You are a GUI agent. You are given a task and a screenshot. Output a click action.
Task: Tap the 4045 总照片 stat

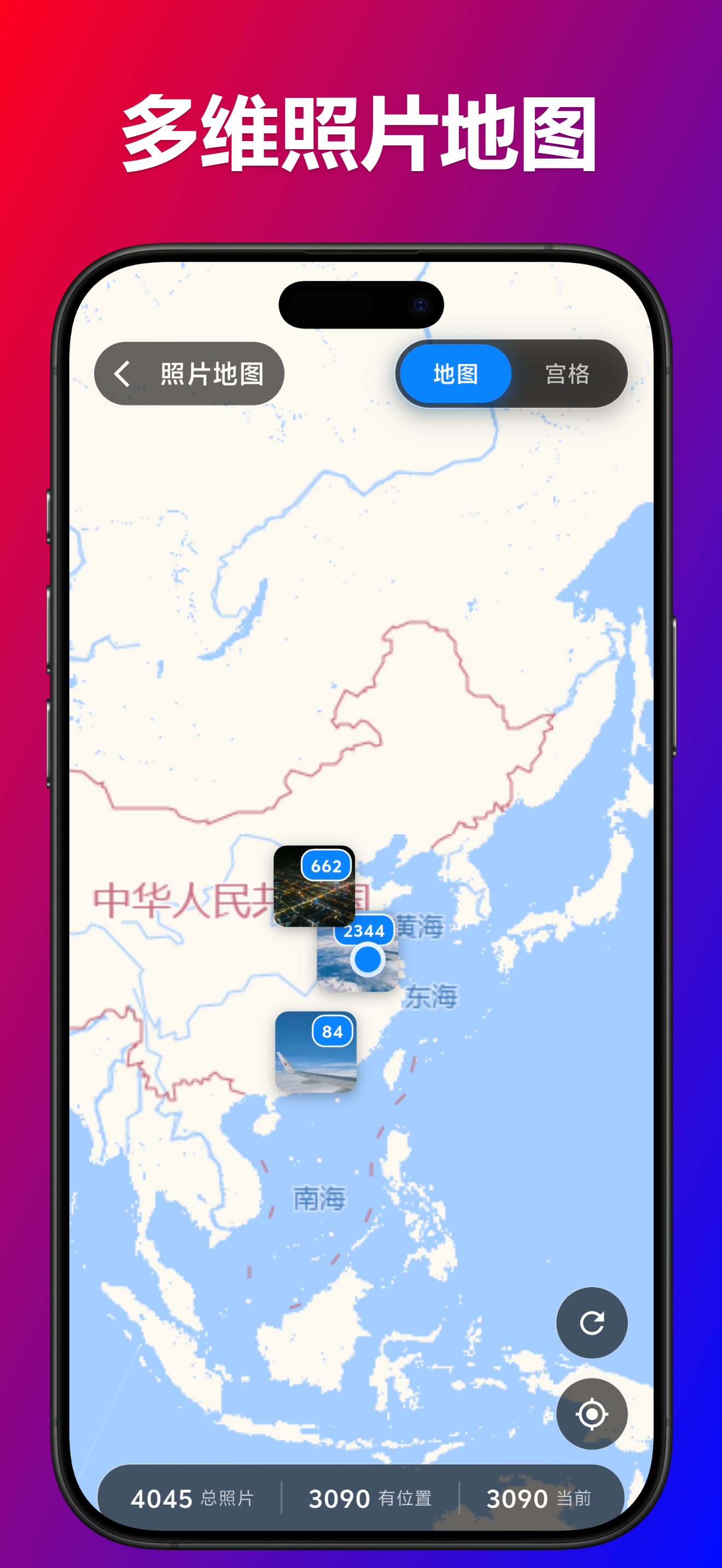point(195,1497)
